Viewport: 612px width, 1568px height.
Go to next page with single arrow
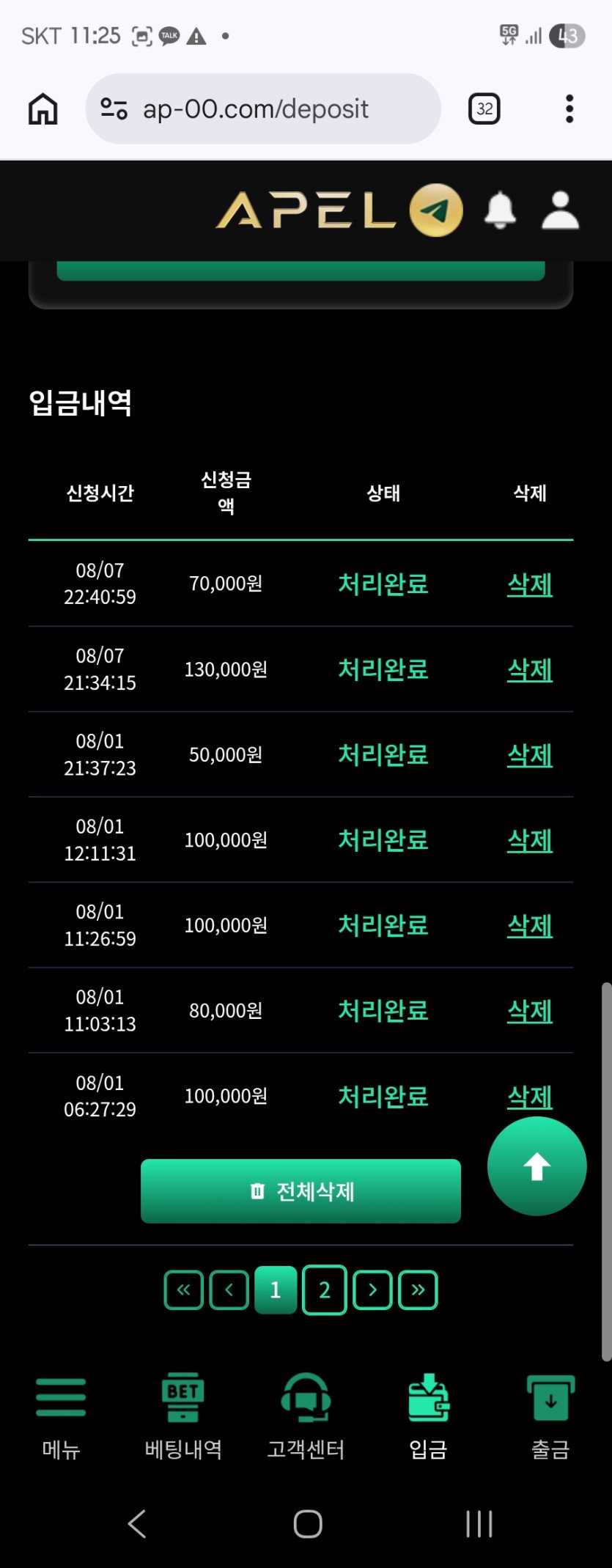(x=372, y=1290)
